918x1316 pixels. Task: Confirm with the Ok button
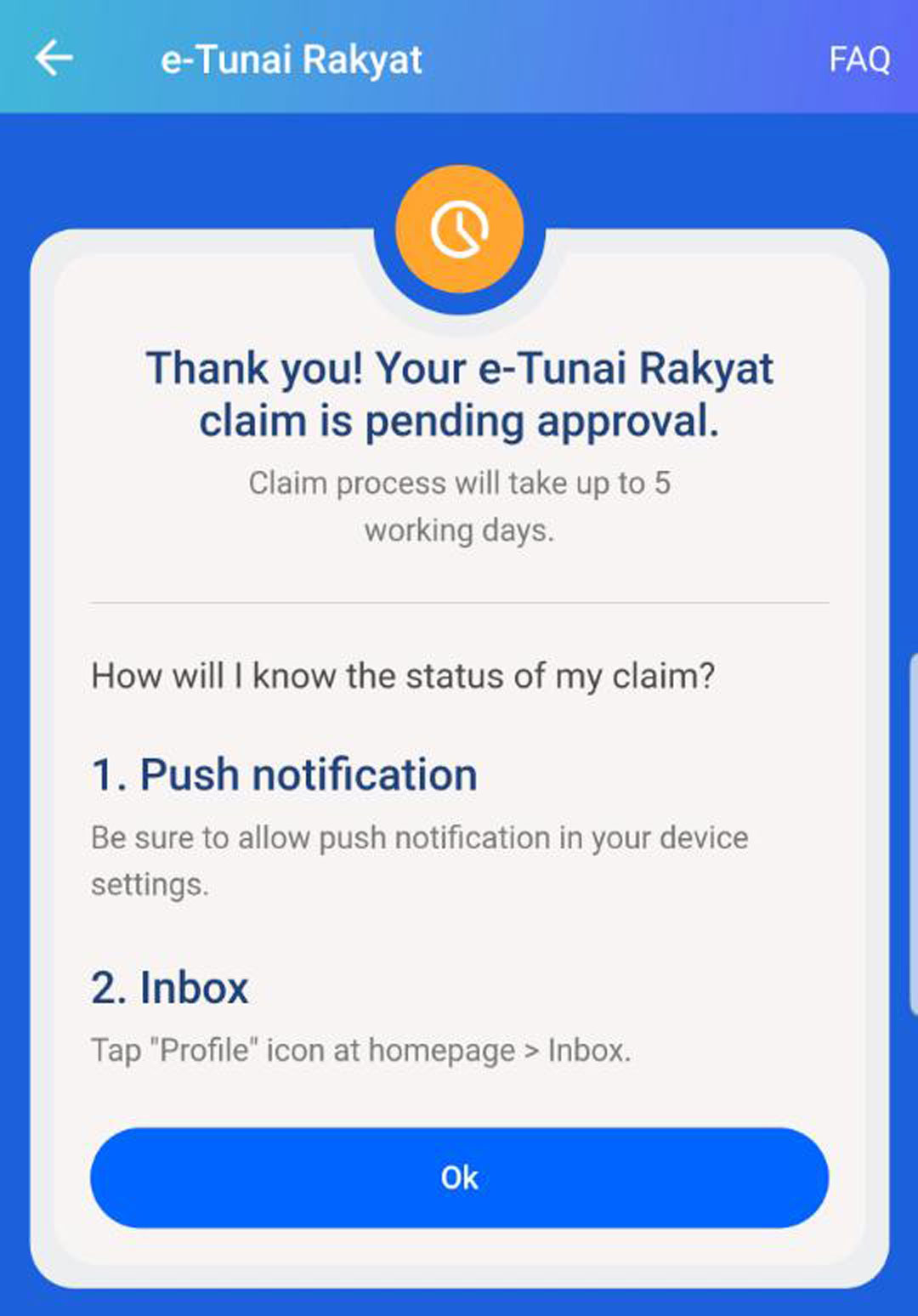(459, 1177)
